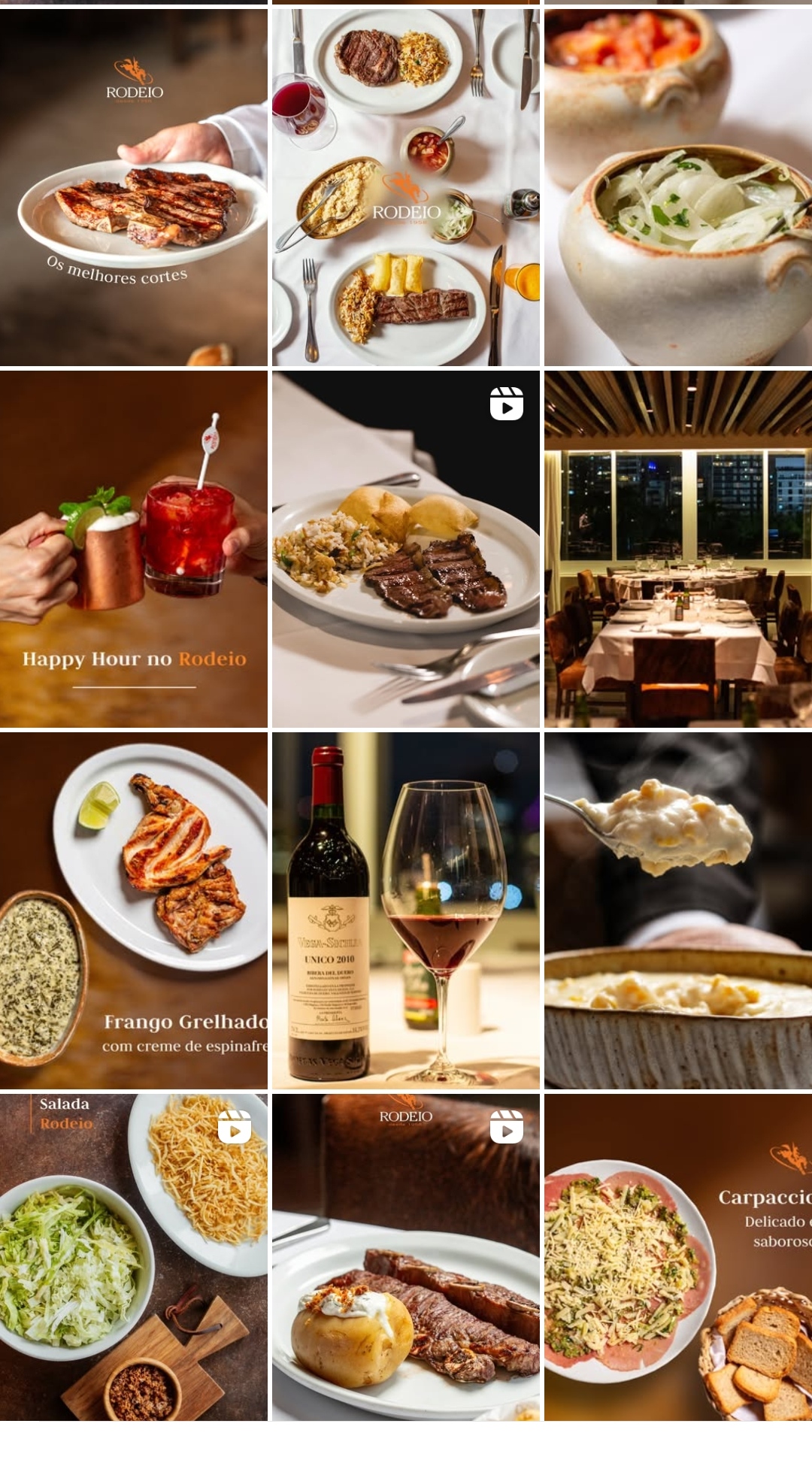The width and height of the screenshot is (812, 1457).
Task: Open the creamed corn spoon post
Action: (678, 910)
